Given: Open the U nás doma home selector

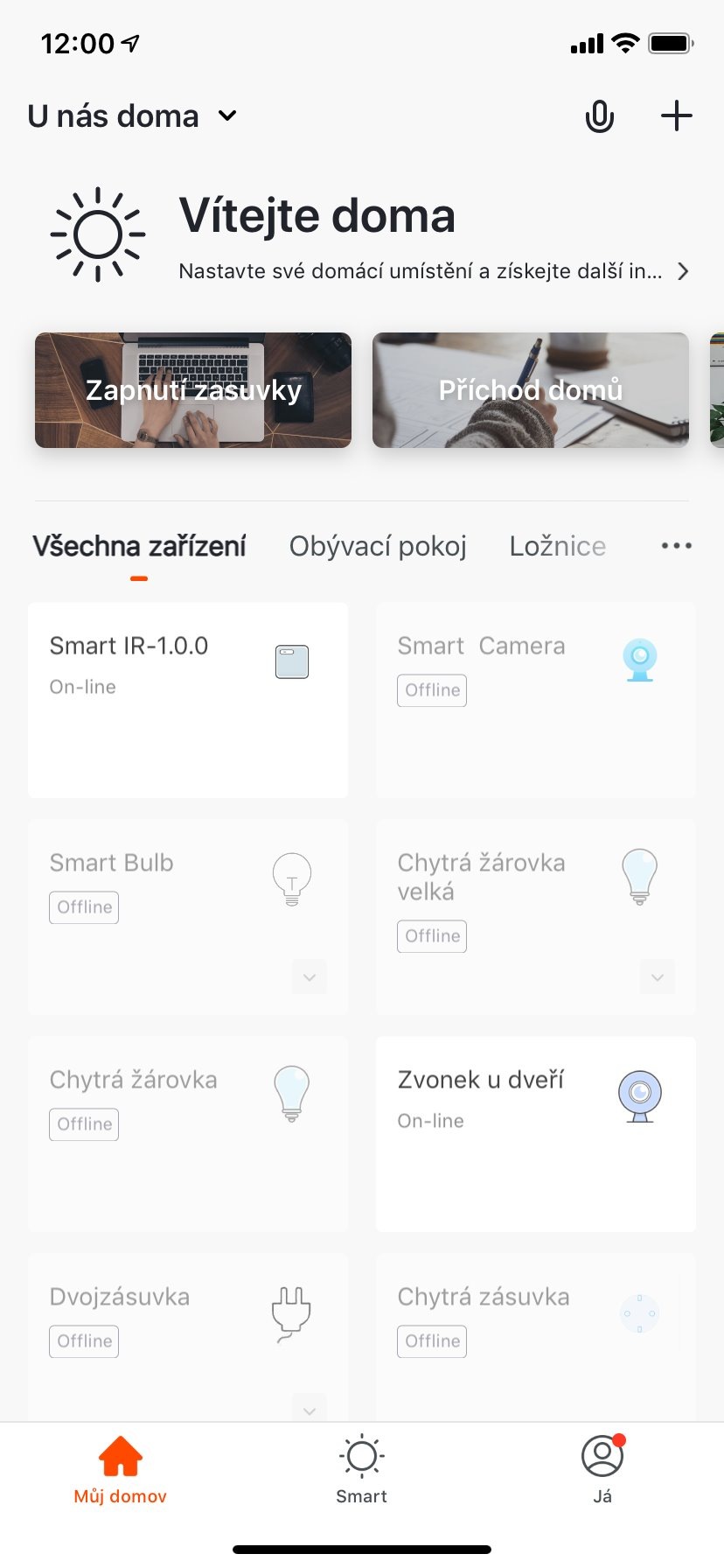Looking at the screenshot, I should [x=132, y=116].
